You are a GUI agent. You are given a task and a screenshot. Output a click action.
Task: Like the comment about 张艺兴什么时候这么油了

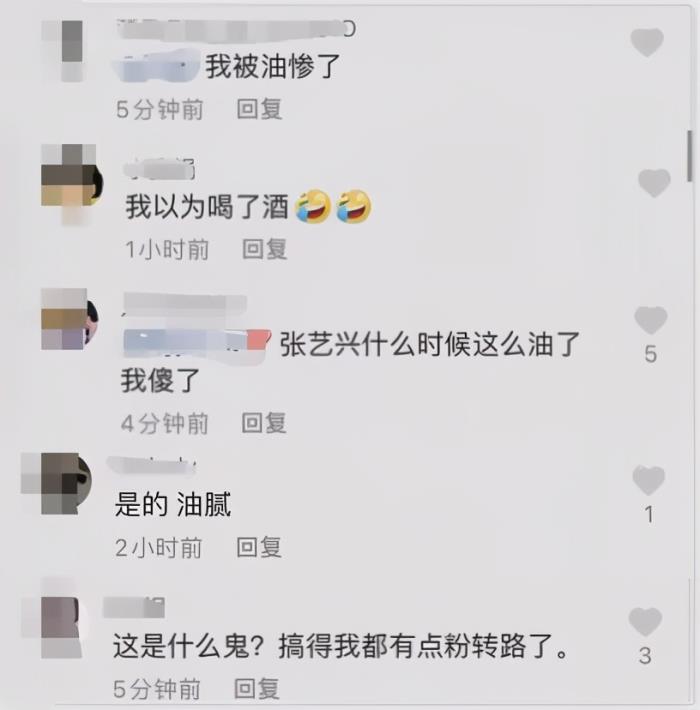[x=650, y=320]
